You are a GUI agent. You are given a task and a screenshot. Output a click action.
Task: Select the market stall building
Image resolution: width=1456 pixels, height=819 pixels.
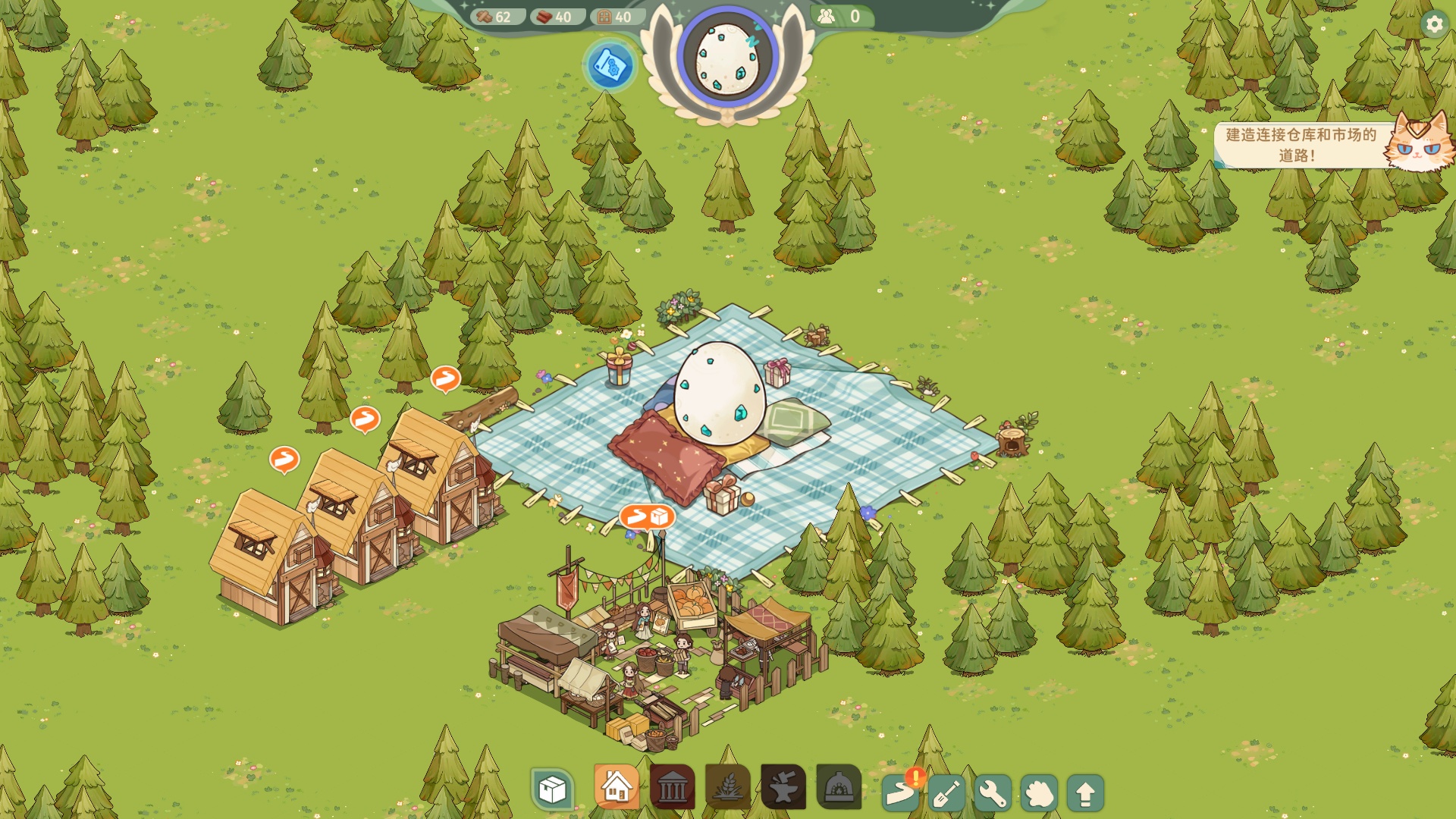pyautogui.click(x=652, y=652)
